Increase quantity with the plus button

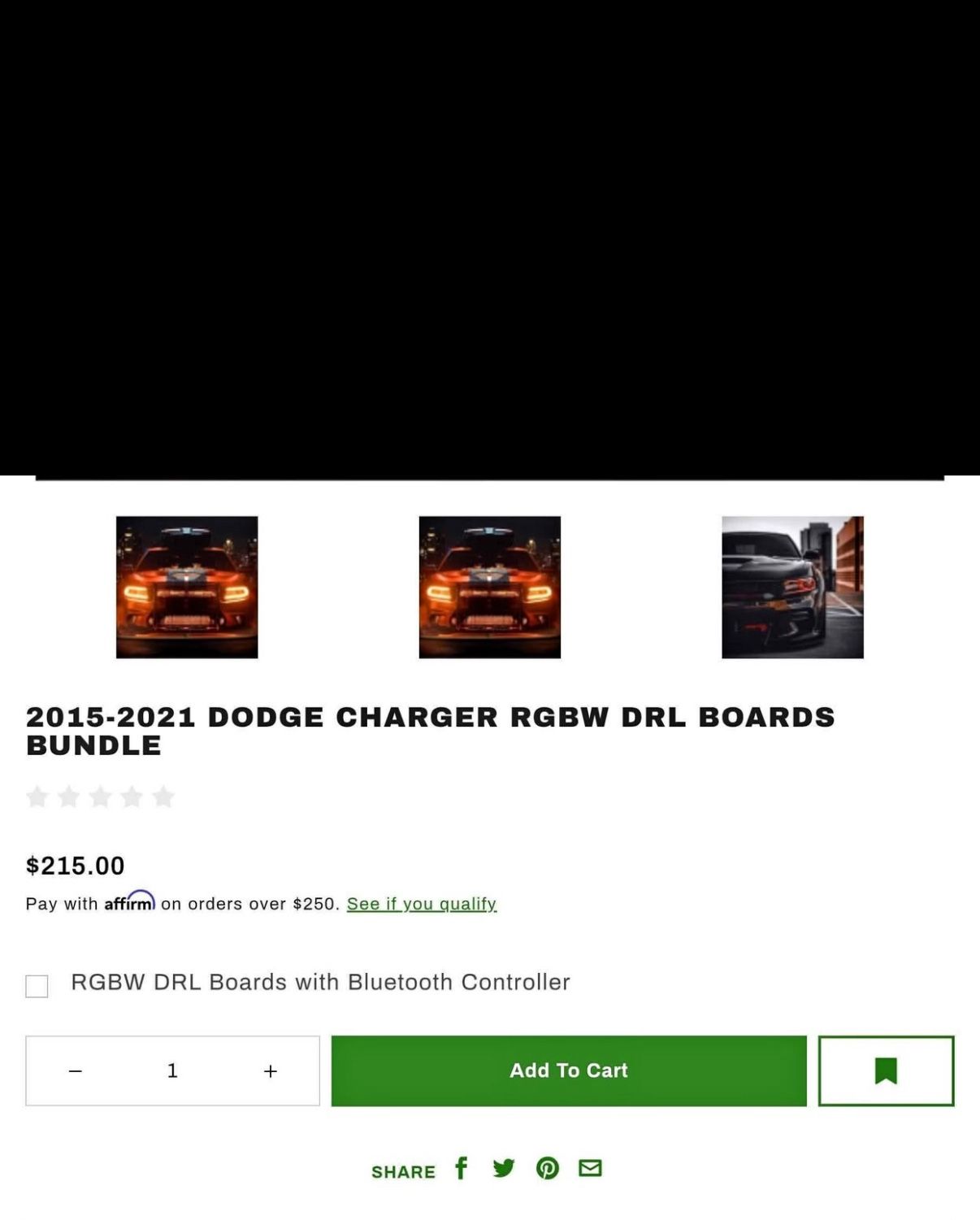click(271, 1071)
